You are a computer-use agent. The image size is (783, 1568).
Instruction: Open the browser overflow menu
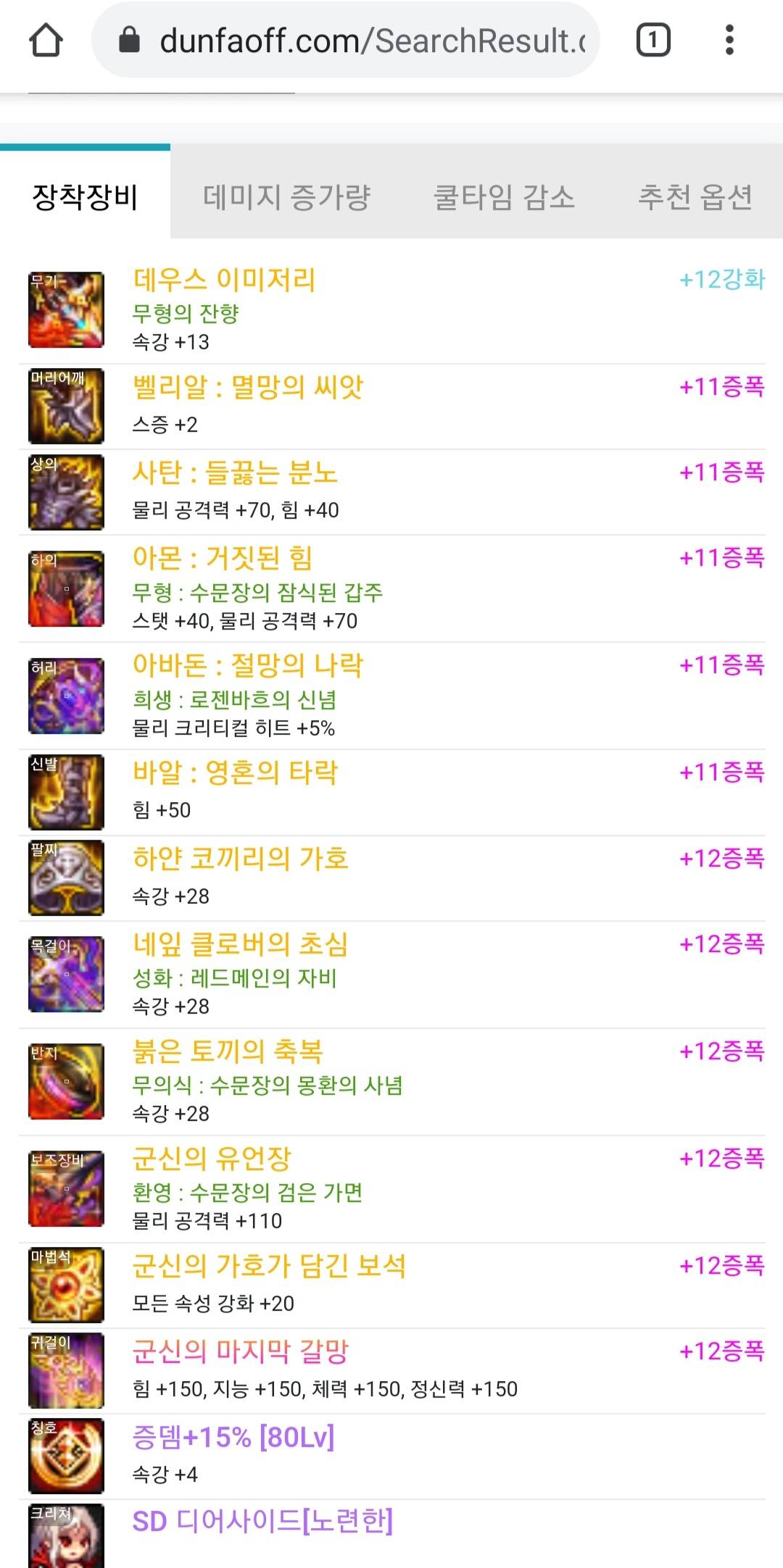tap(729, 40)
